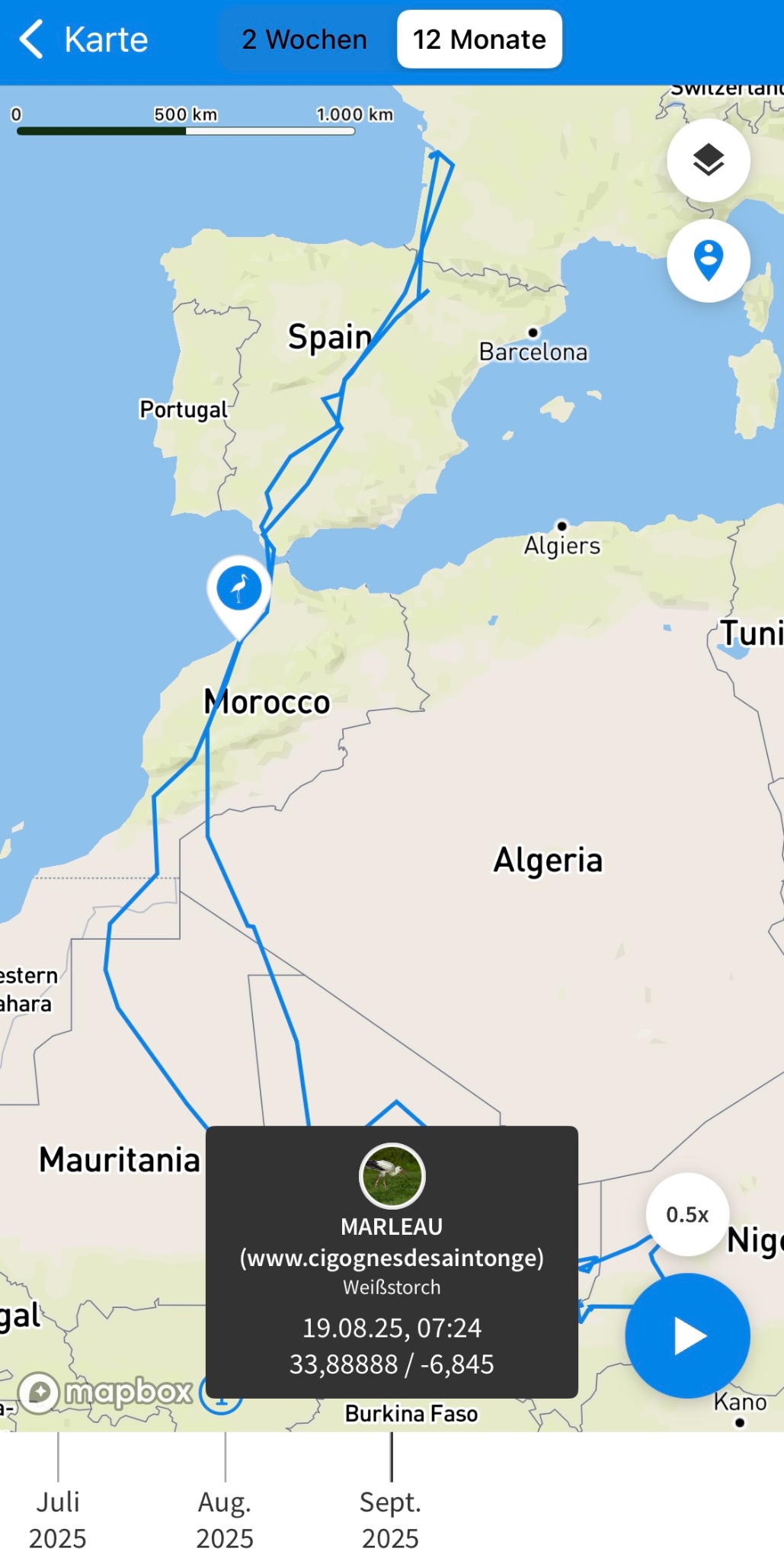Open MARLEAU stork info card
This screenshot has width=784, height=1561.
click(x=392, y=1261)
